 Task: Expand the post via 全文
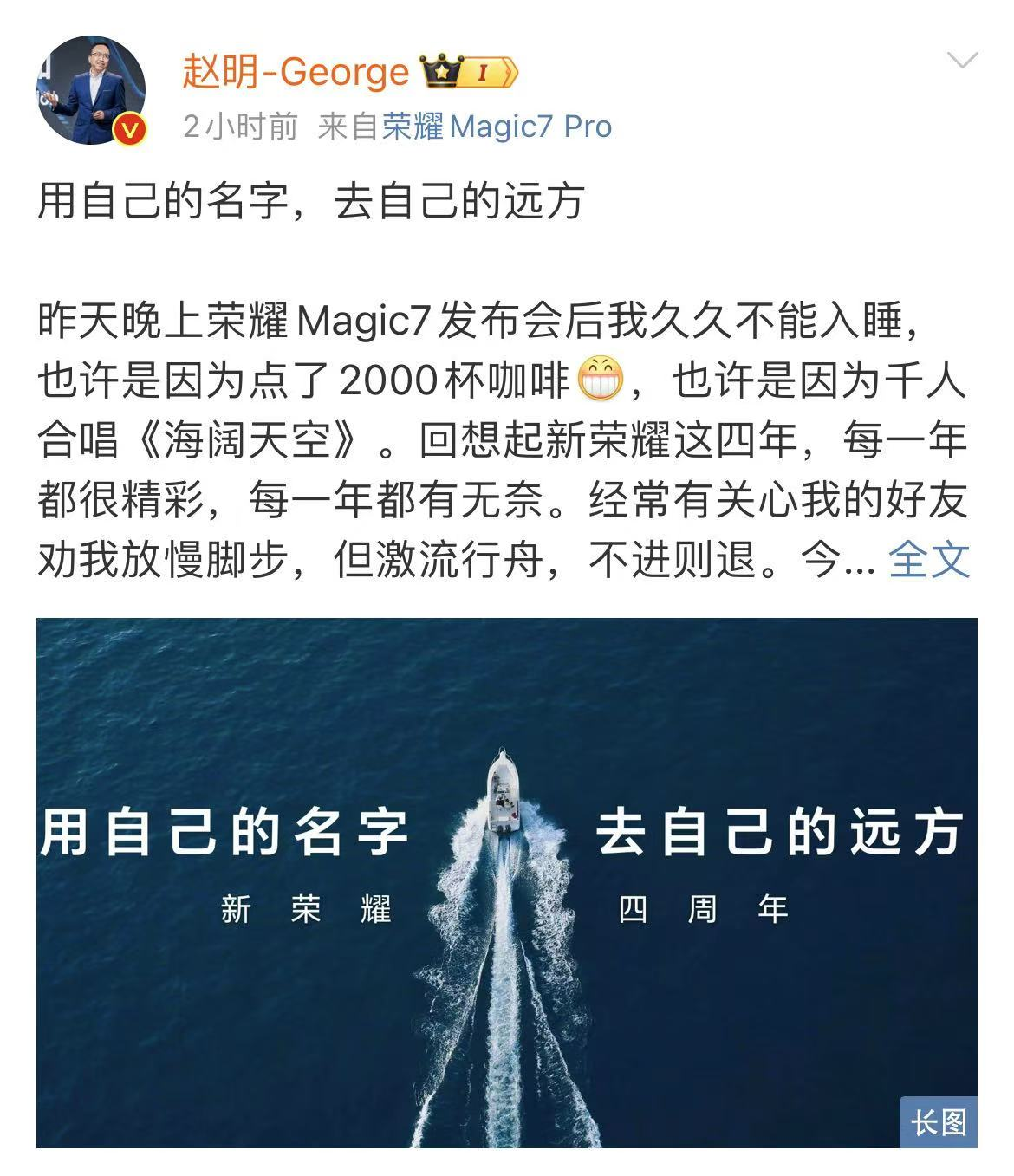928,559
